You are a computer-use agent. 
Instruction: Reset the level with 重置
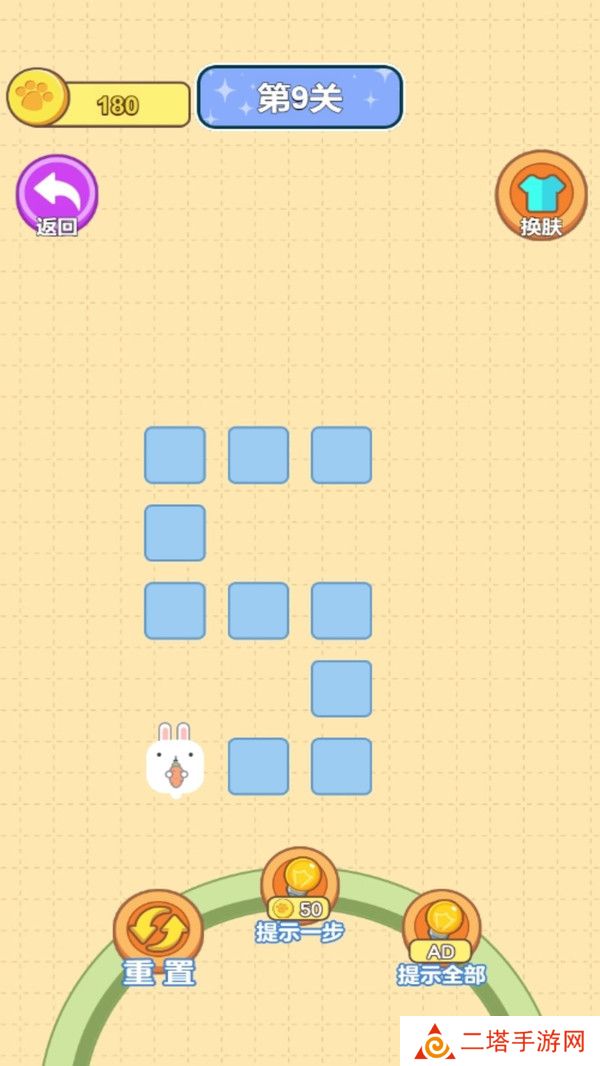pos(158,933)
